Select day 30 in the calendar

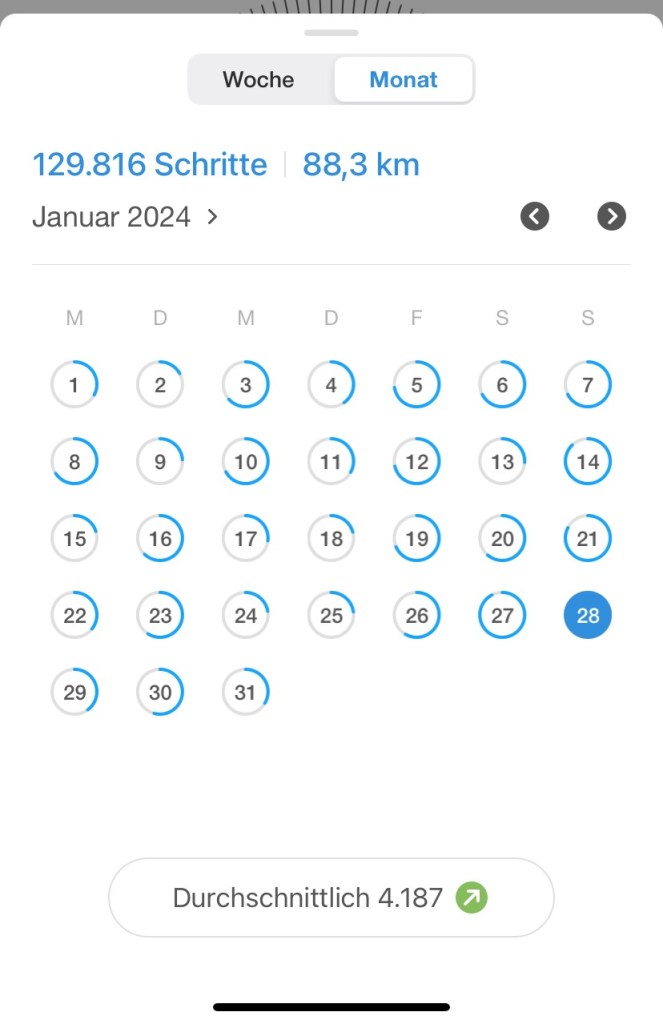(x=160, y=692)
